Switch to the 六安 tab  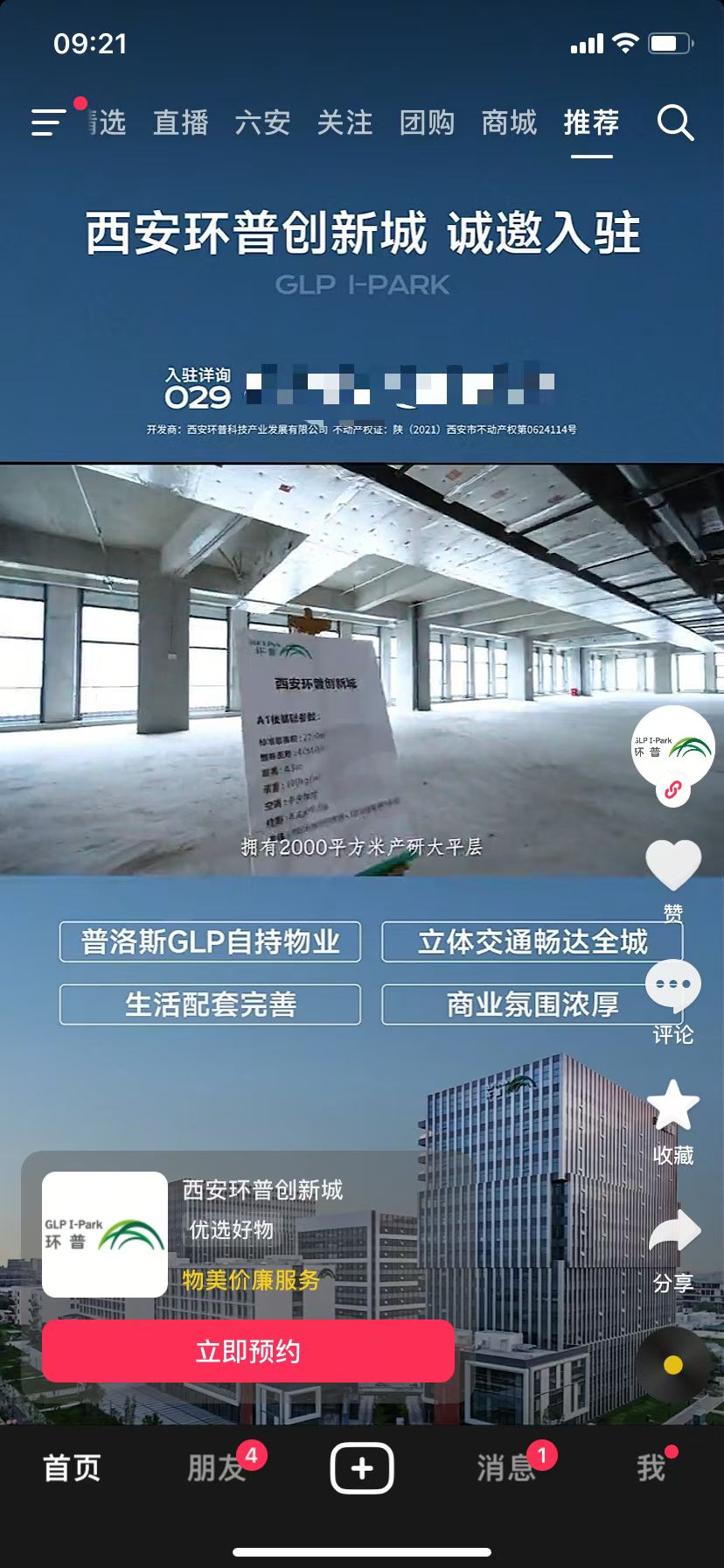pyautogui.click(x=262, y=123)
